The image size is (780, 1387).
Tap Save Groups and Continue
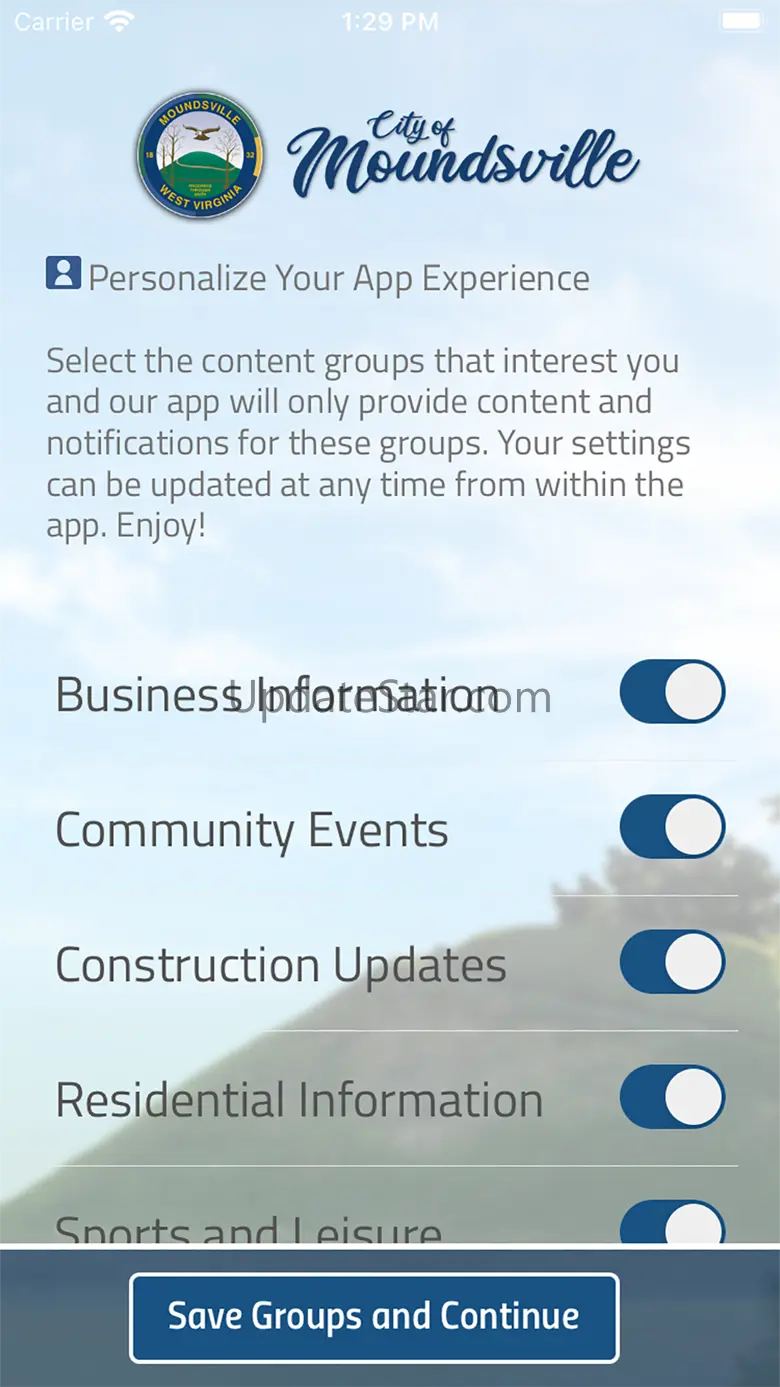point(374,1317)
